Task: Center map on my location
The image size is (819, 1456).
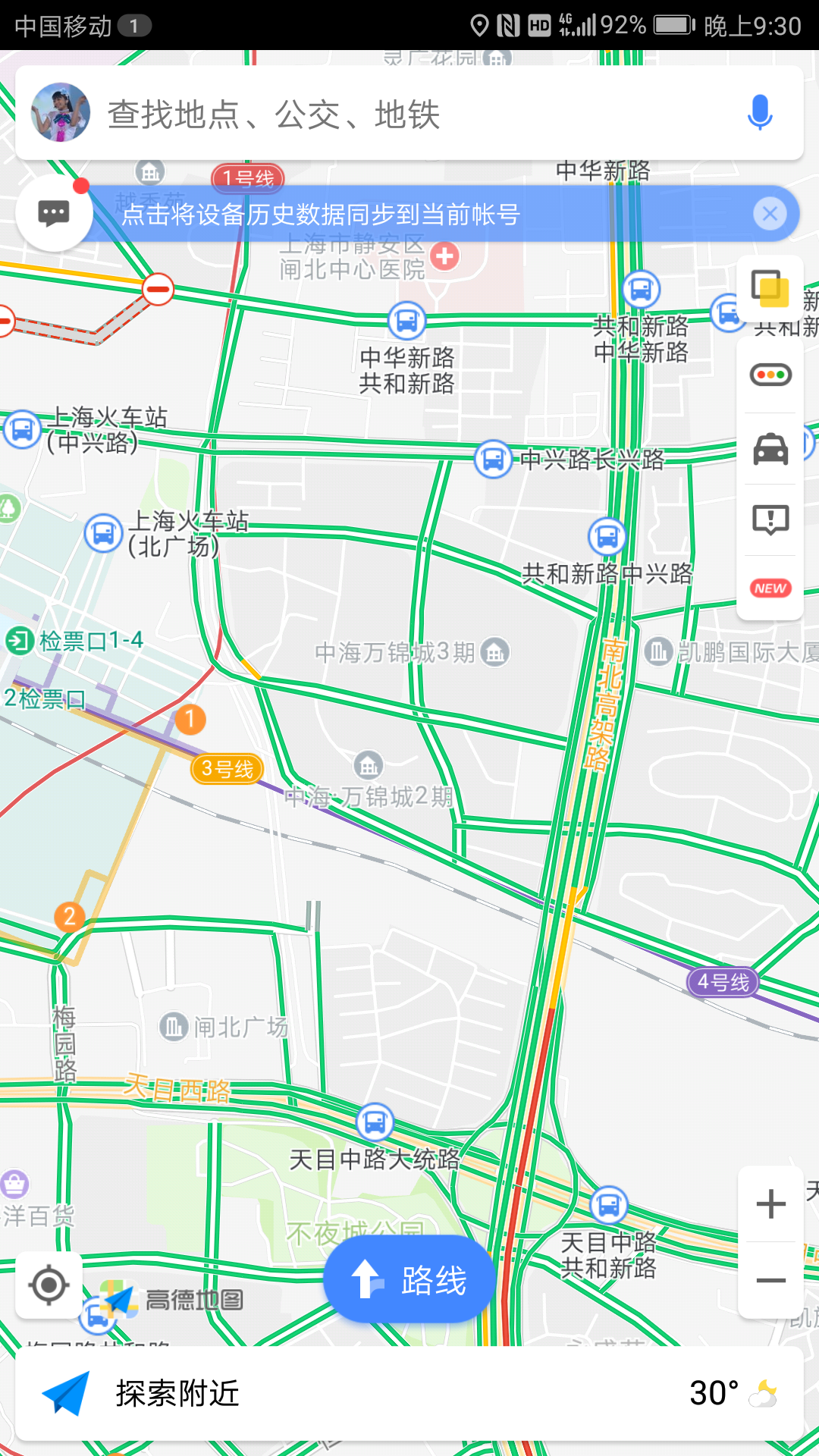Action: [49, 1285]
